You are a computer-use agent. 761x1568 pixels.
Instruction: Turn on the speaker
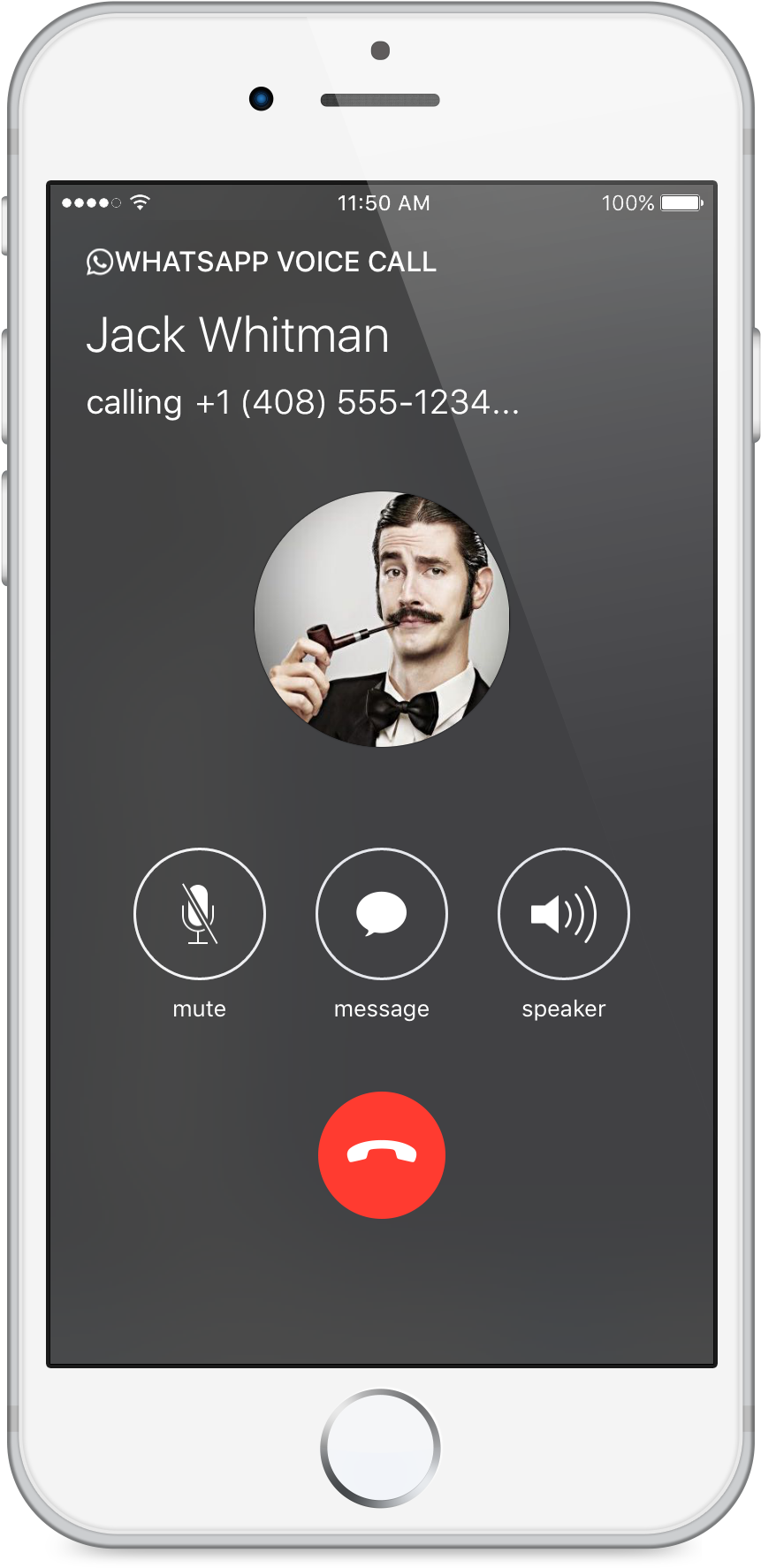[564, 913]
